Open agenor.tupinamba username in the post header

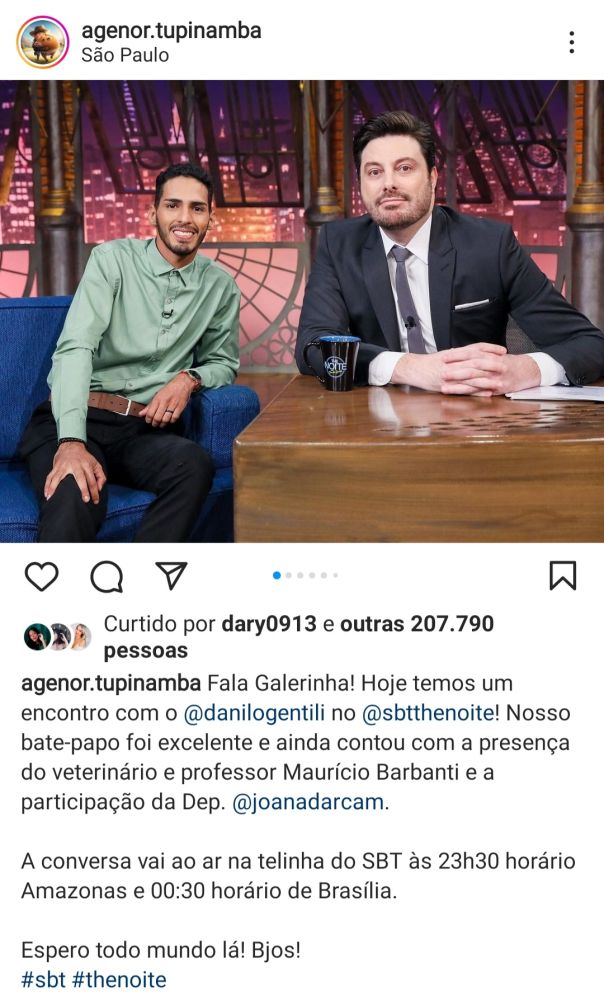[x=171, y=31]
